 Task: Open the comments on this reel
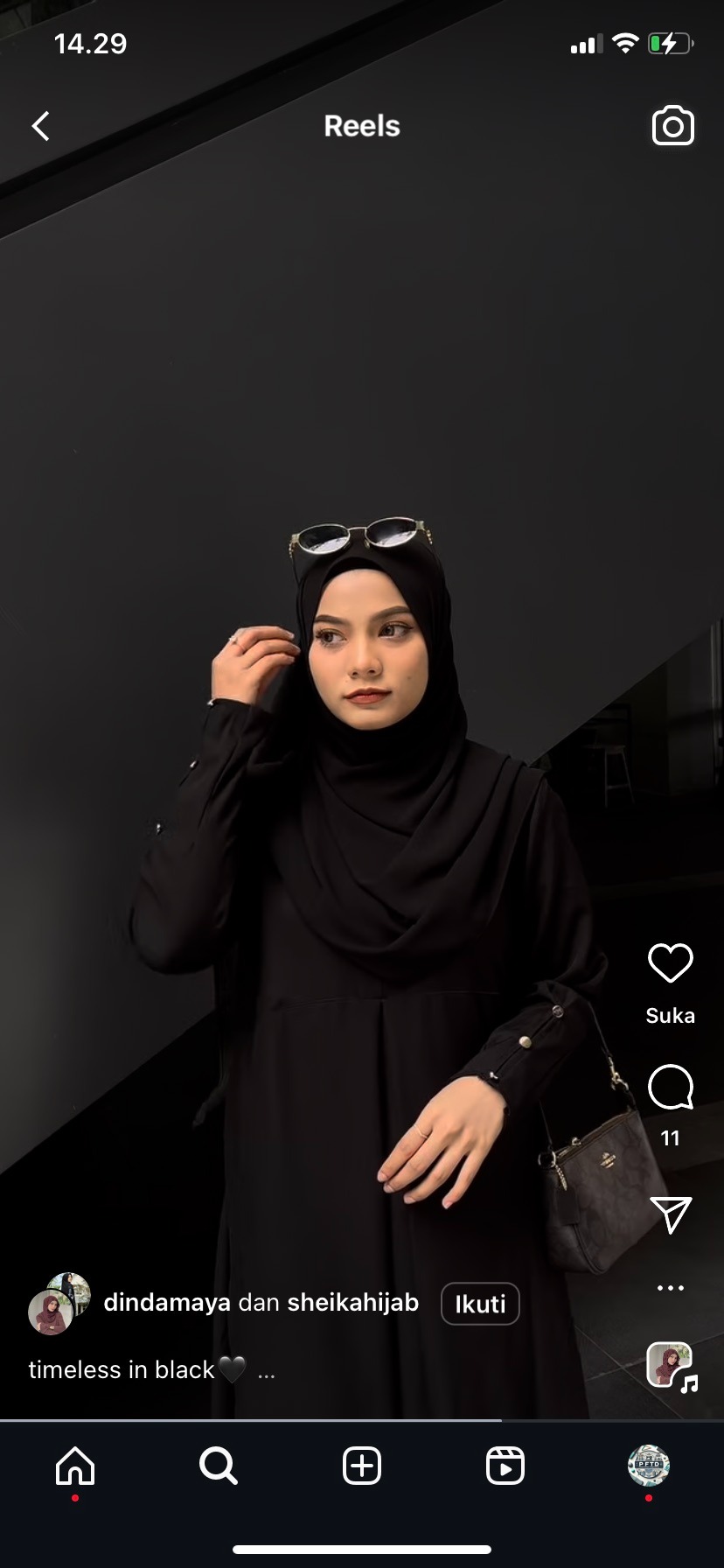point(670,1088)
